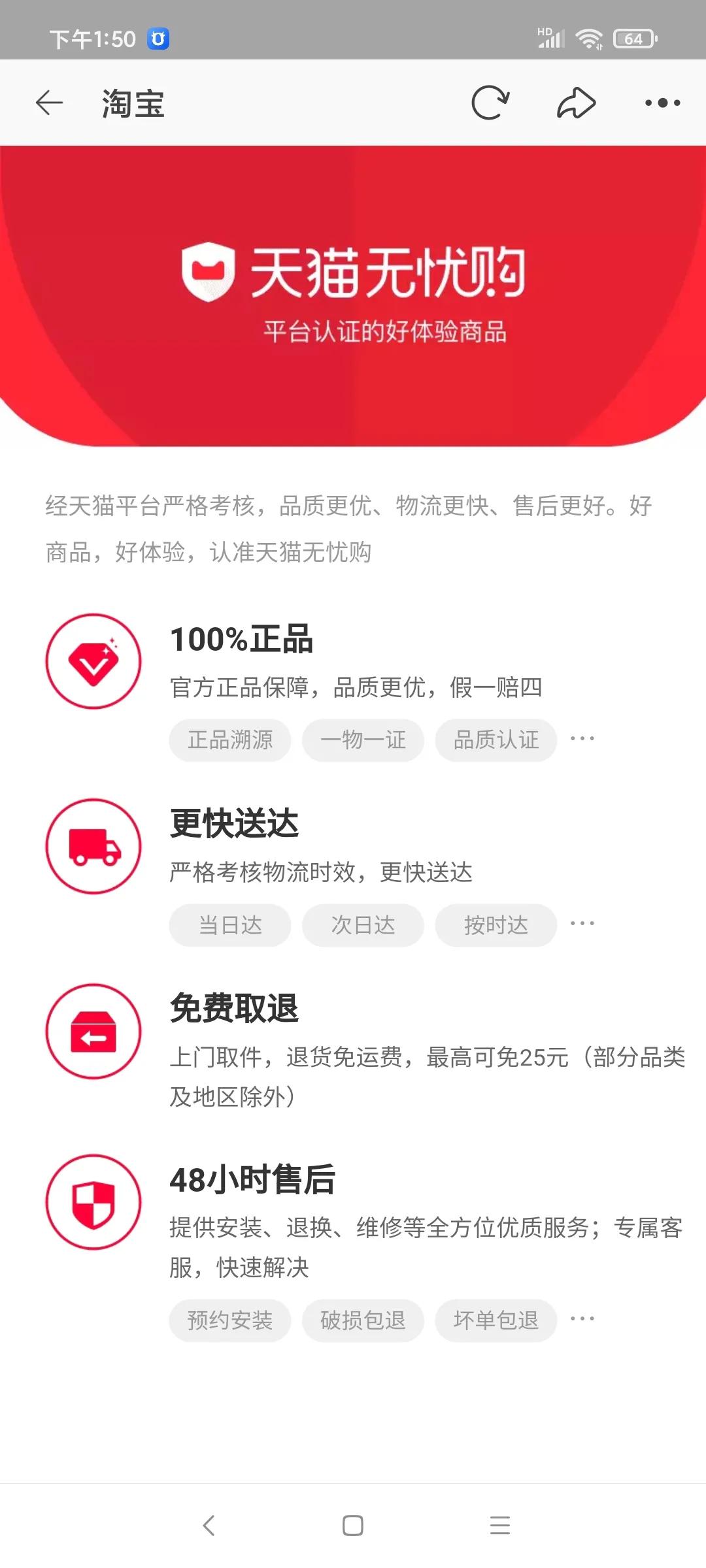Viewport: 706px width, 1568px height.
Task: Toggle the 次日达 delivery tag
Action: point(363,925)
